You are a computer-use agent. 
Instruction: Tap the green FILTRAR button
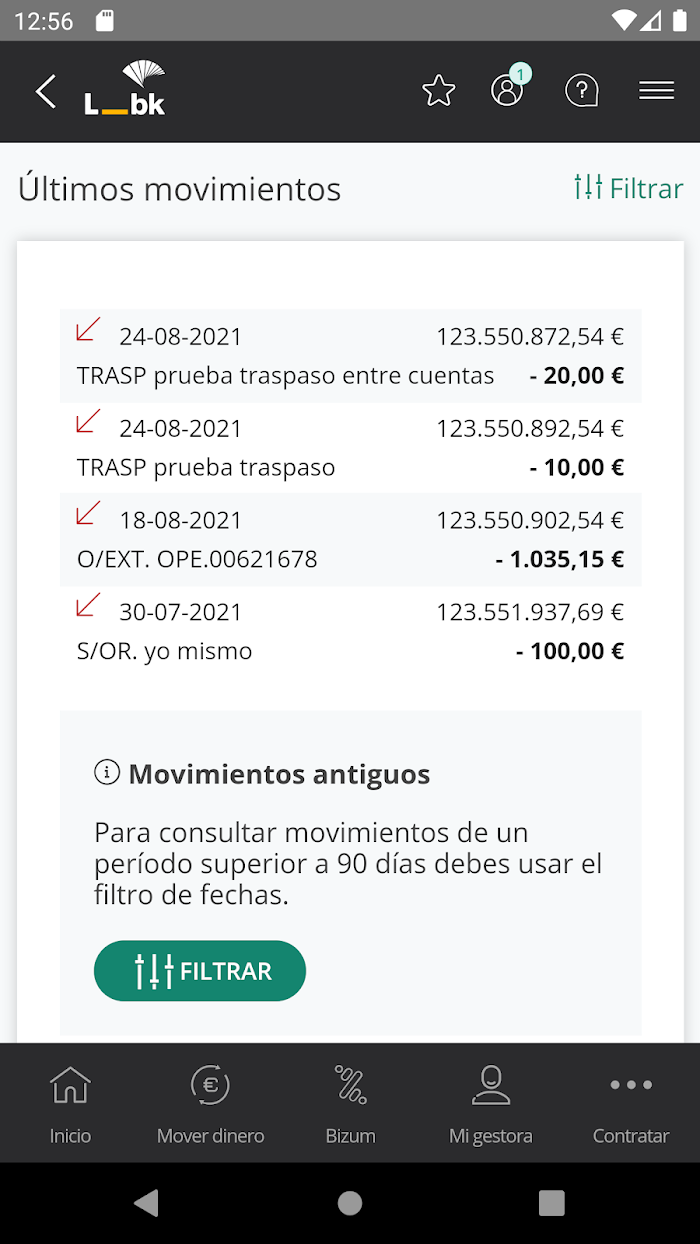tap(200, 971)
